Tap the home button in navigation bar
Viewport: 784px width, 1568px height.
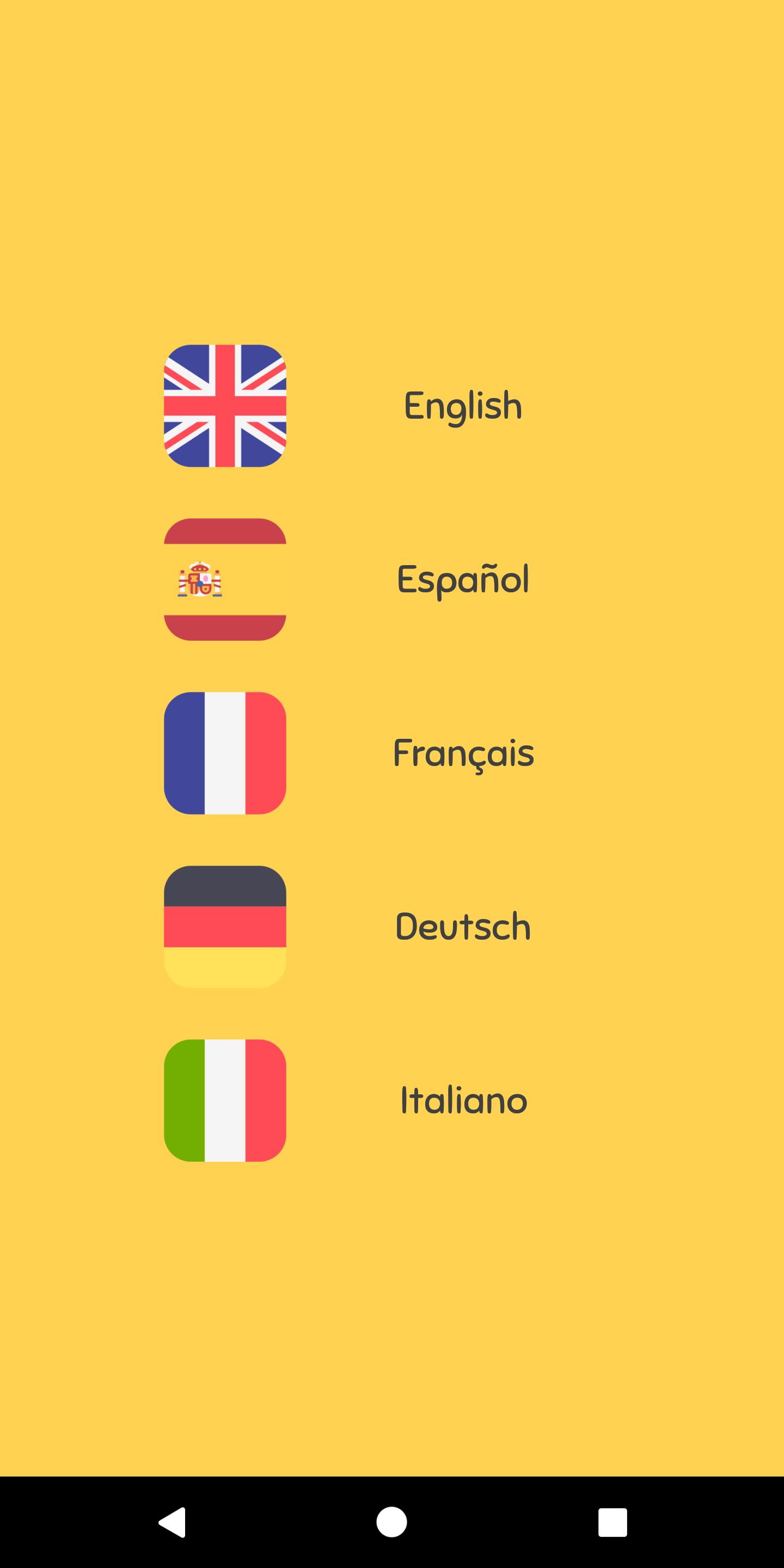click(x=391, y=1522)
